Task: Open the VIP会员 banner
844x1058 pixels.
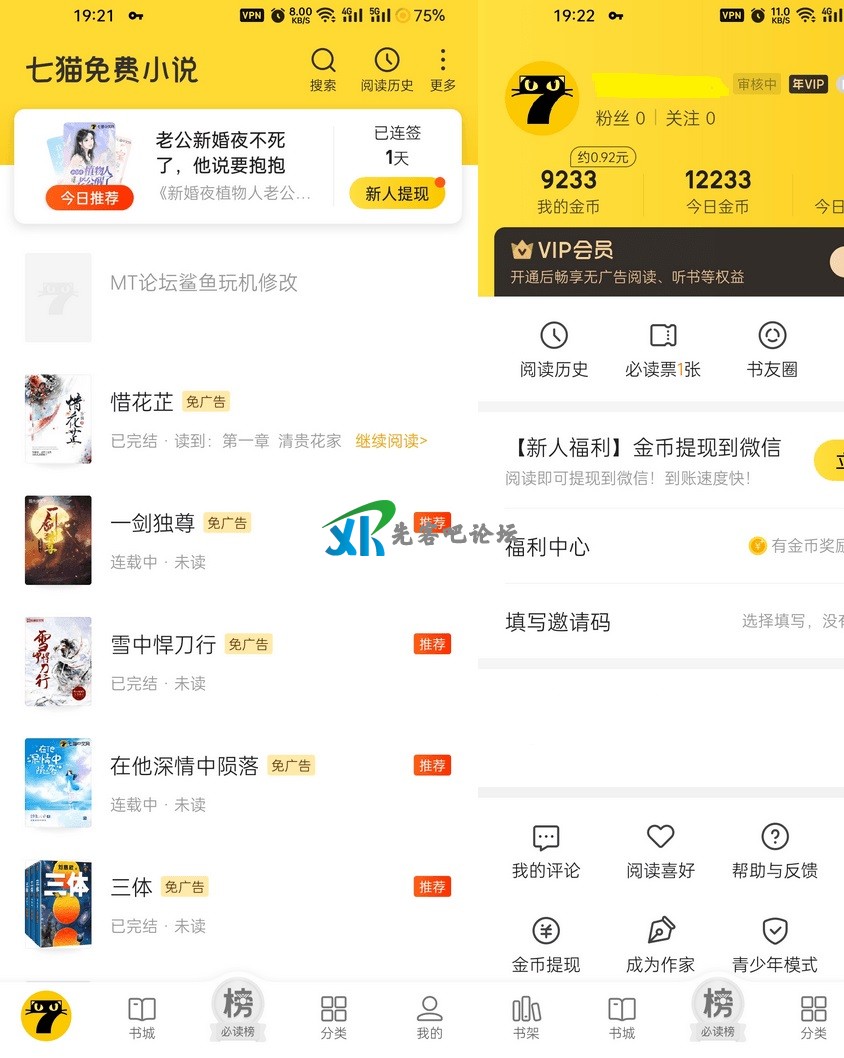Action: click(x=660, y=261)
